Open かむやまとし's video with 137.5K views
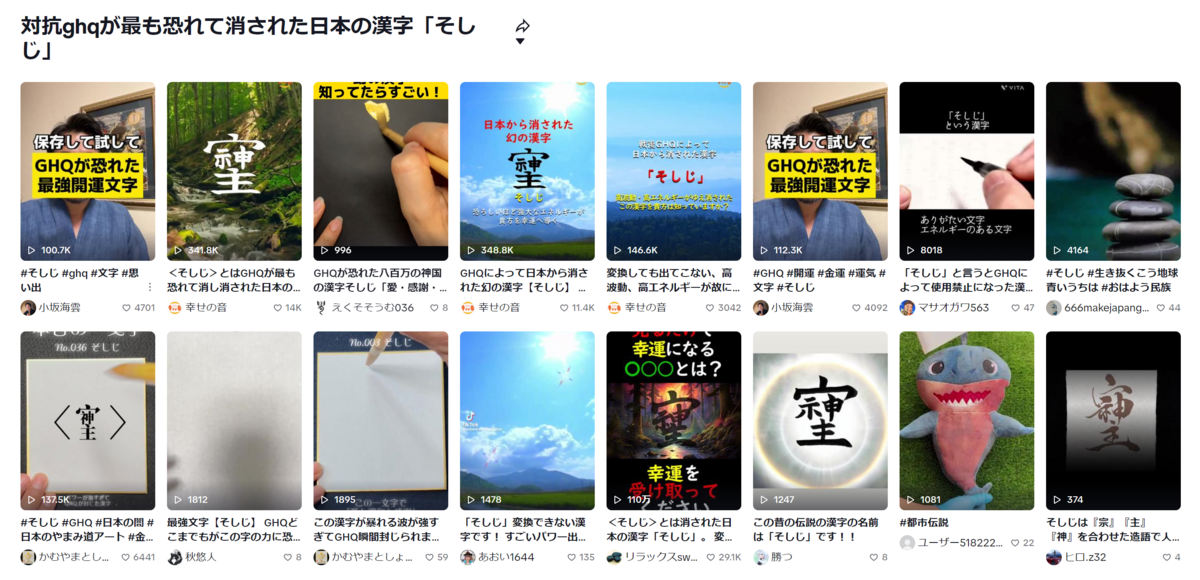The image size is (1200, 580). (x=88, y=421)
